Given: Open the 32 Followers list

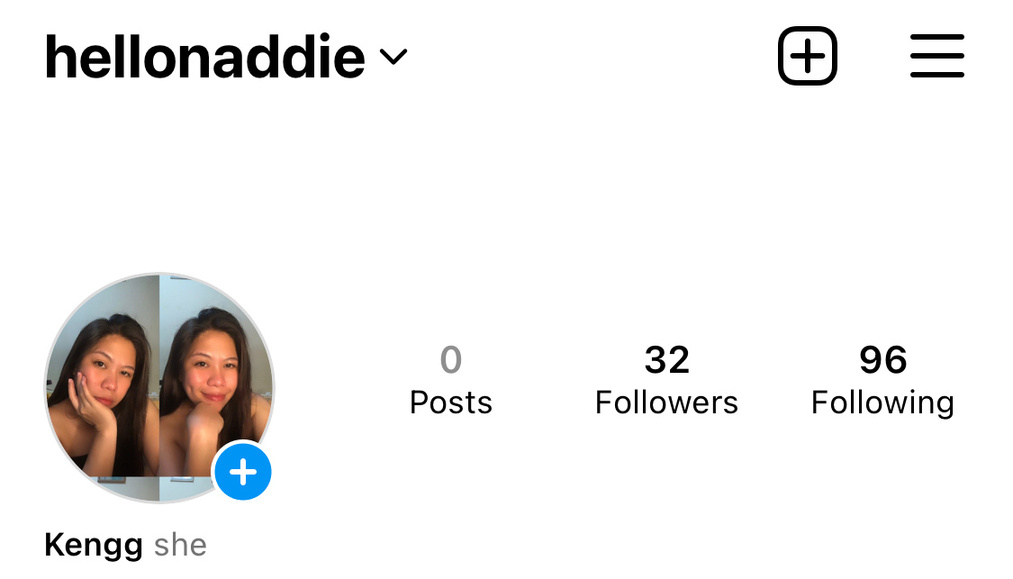Looking at the screenshot, I should coord(666,380).
